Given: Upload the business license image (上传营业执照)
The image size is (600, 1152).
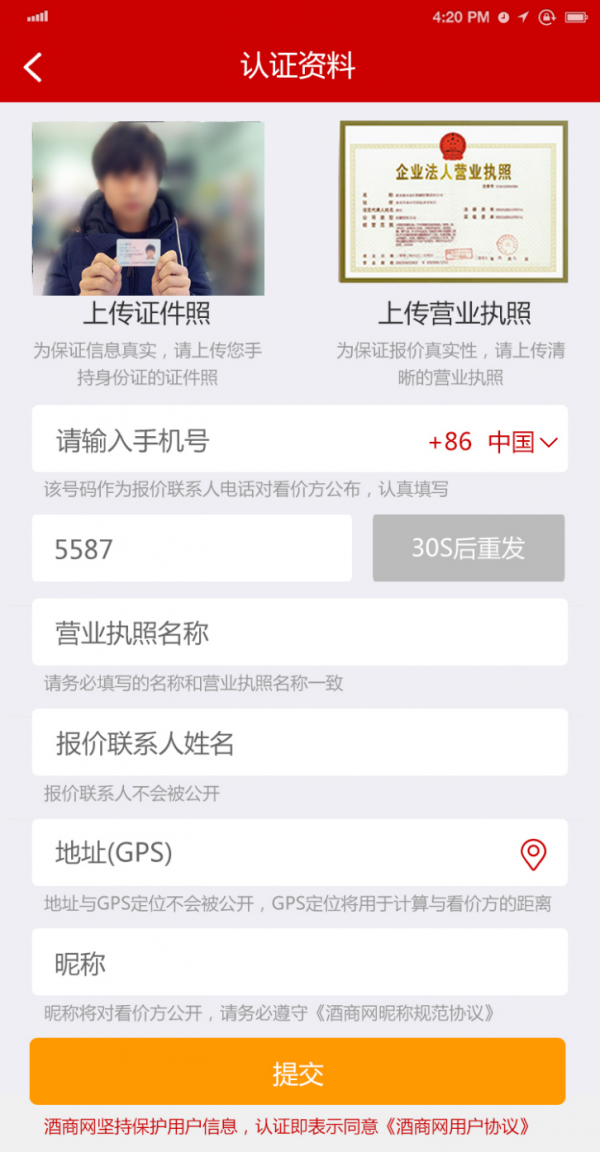Looking at the screenshot, I should 453,201.
